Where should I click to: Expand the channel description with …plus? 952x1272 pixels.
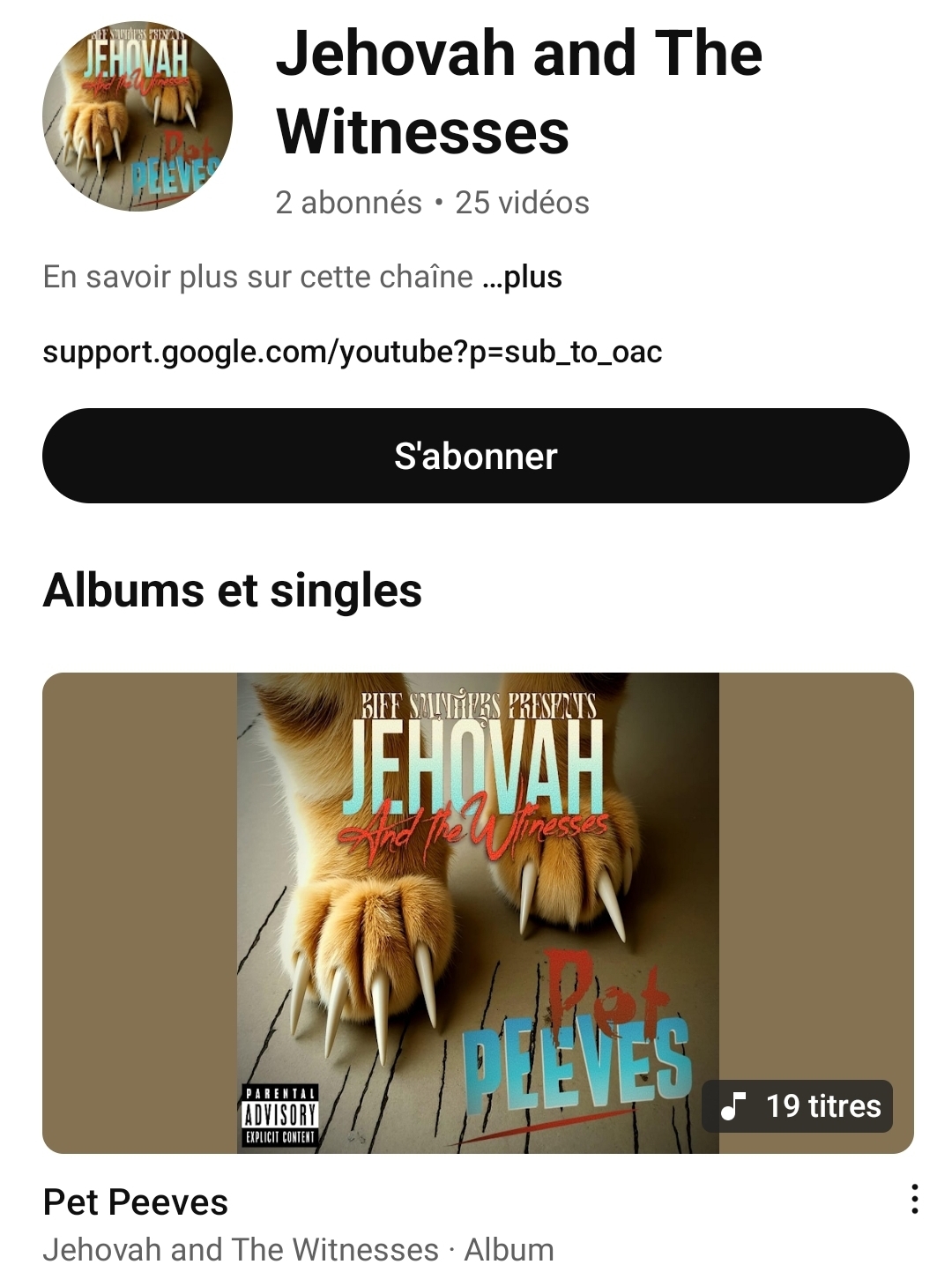(x=523, y=277)
